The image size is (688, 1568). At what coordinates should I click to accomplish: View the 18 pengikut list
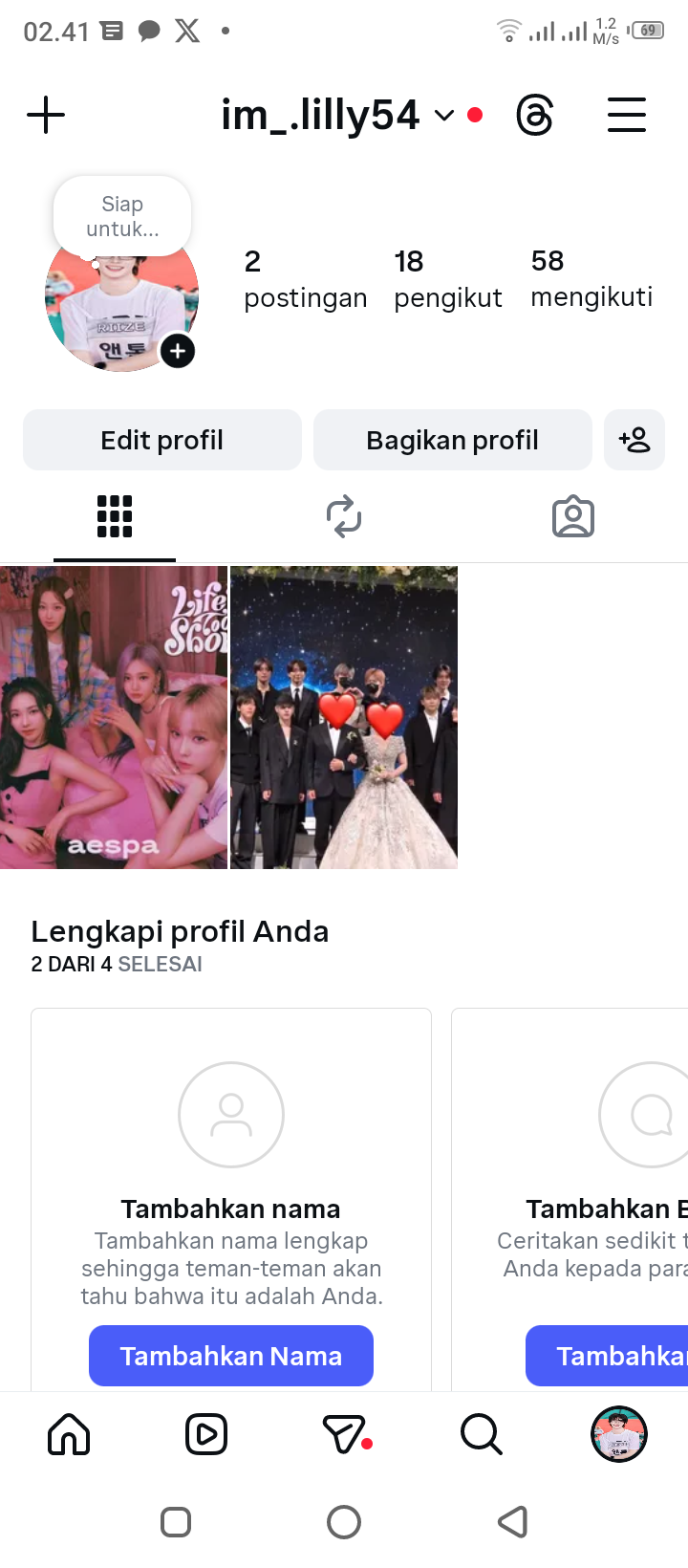[x=447, y=278]
